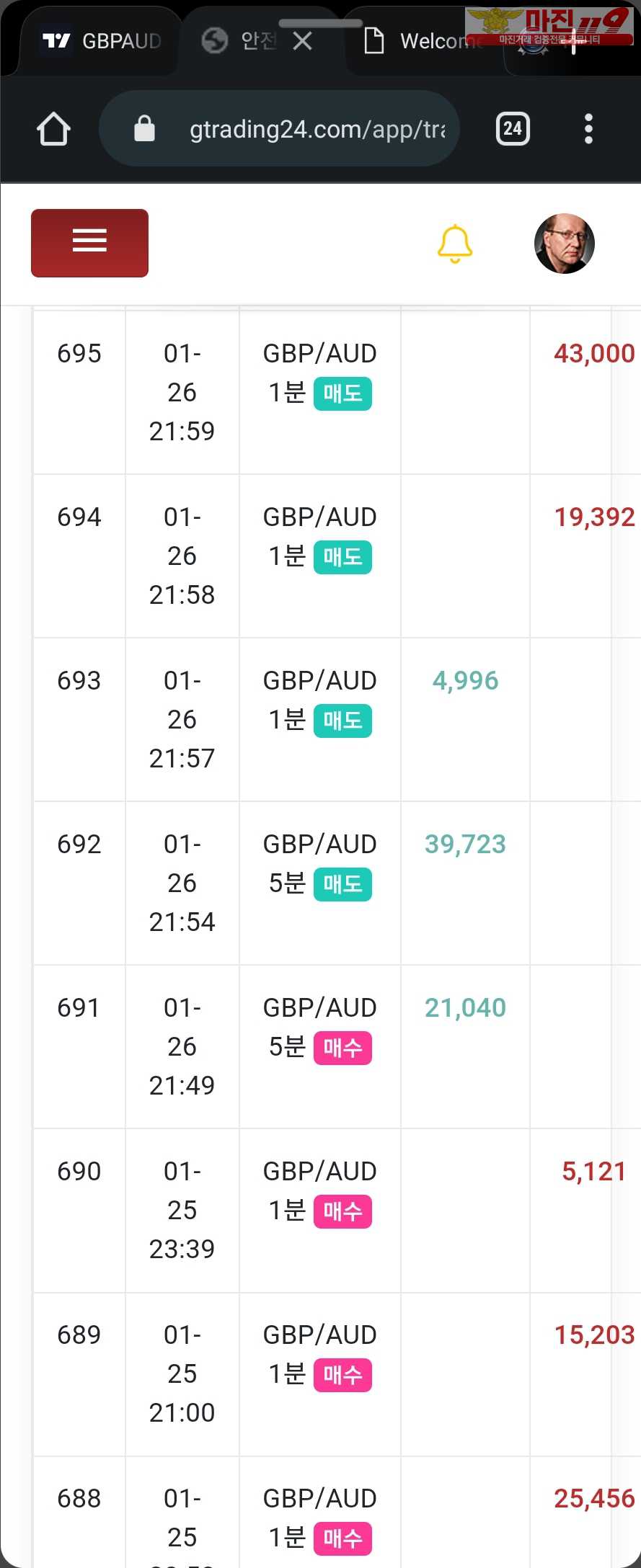Open the profile avatar menu

tap(564, 244)
